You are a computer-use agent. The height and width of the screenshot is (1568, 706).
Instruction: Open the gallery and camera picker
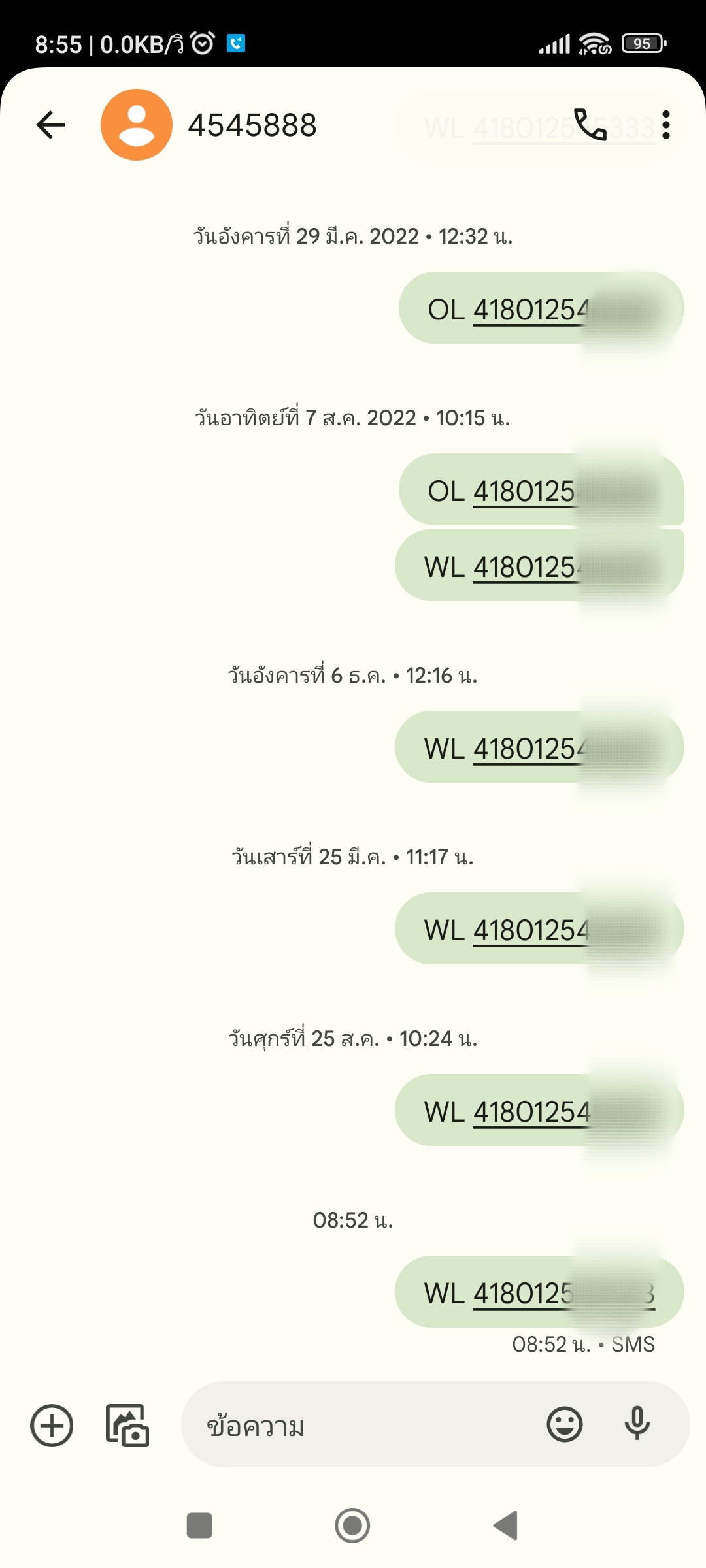[127, 1425]
